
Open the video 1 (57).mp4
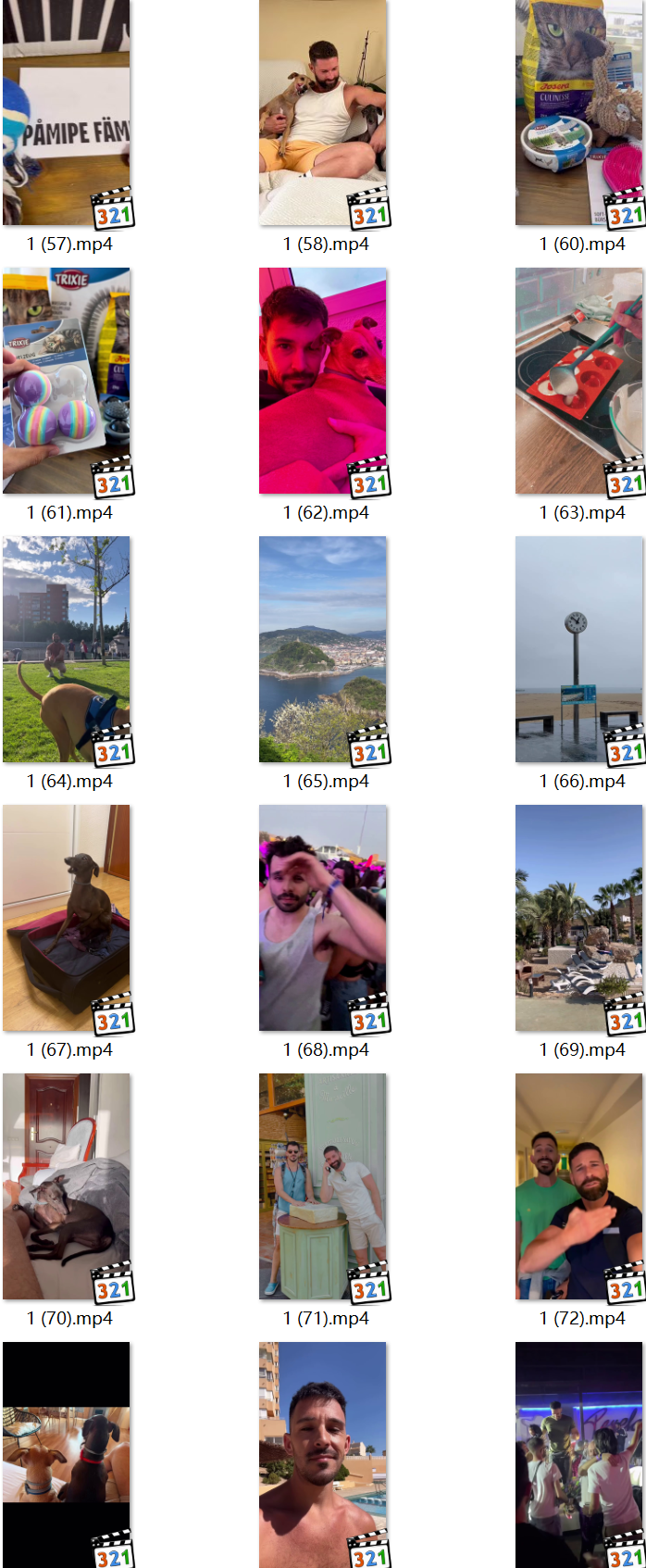click(67, 113)
